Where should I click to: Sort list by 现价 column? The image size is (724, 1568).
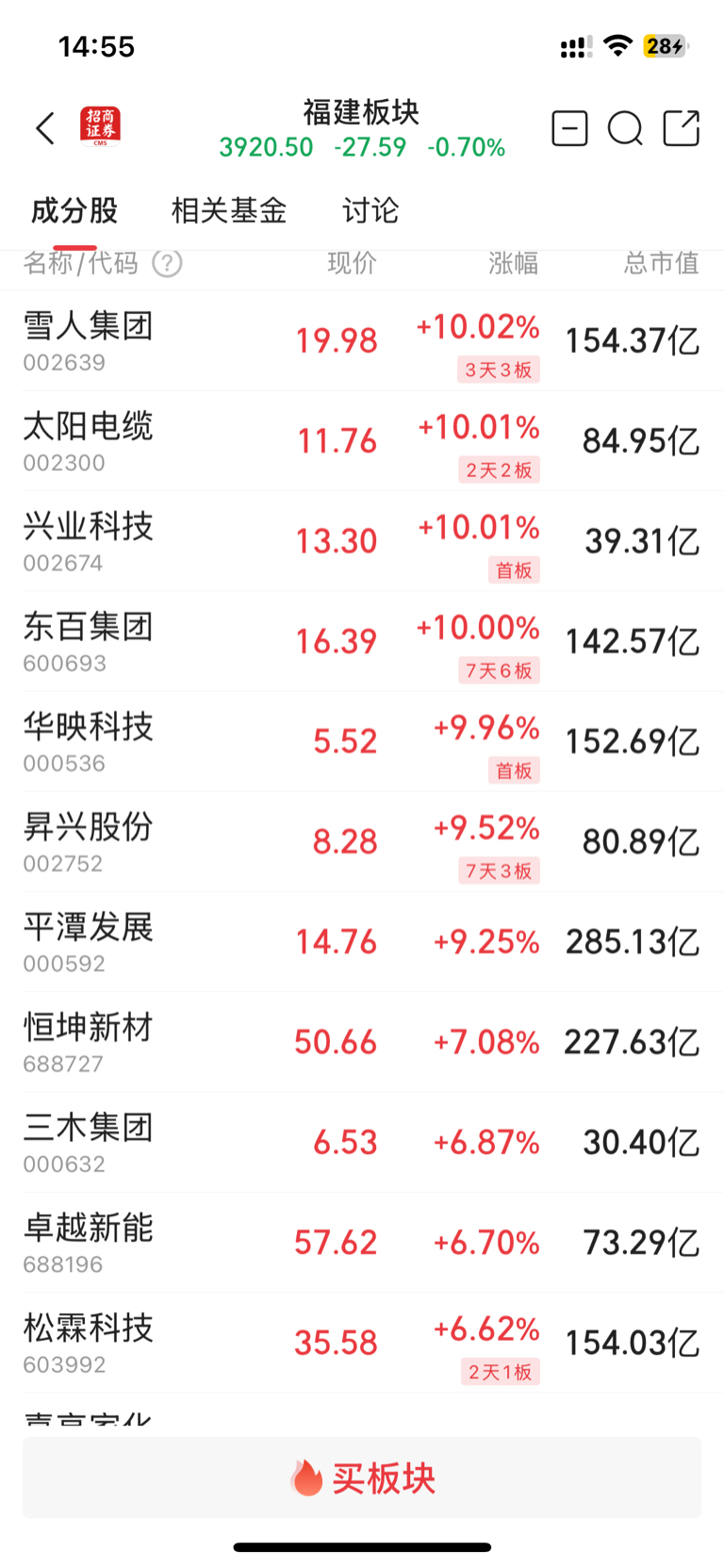point(352,263)
